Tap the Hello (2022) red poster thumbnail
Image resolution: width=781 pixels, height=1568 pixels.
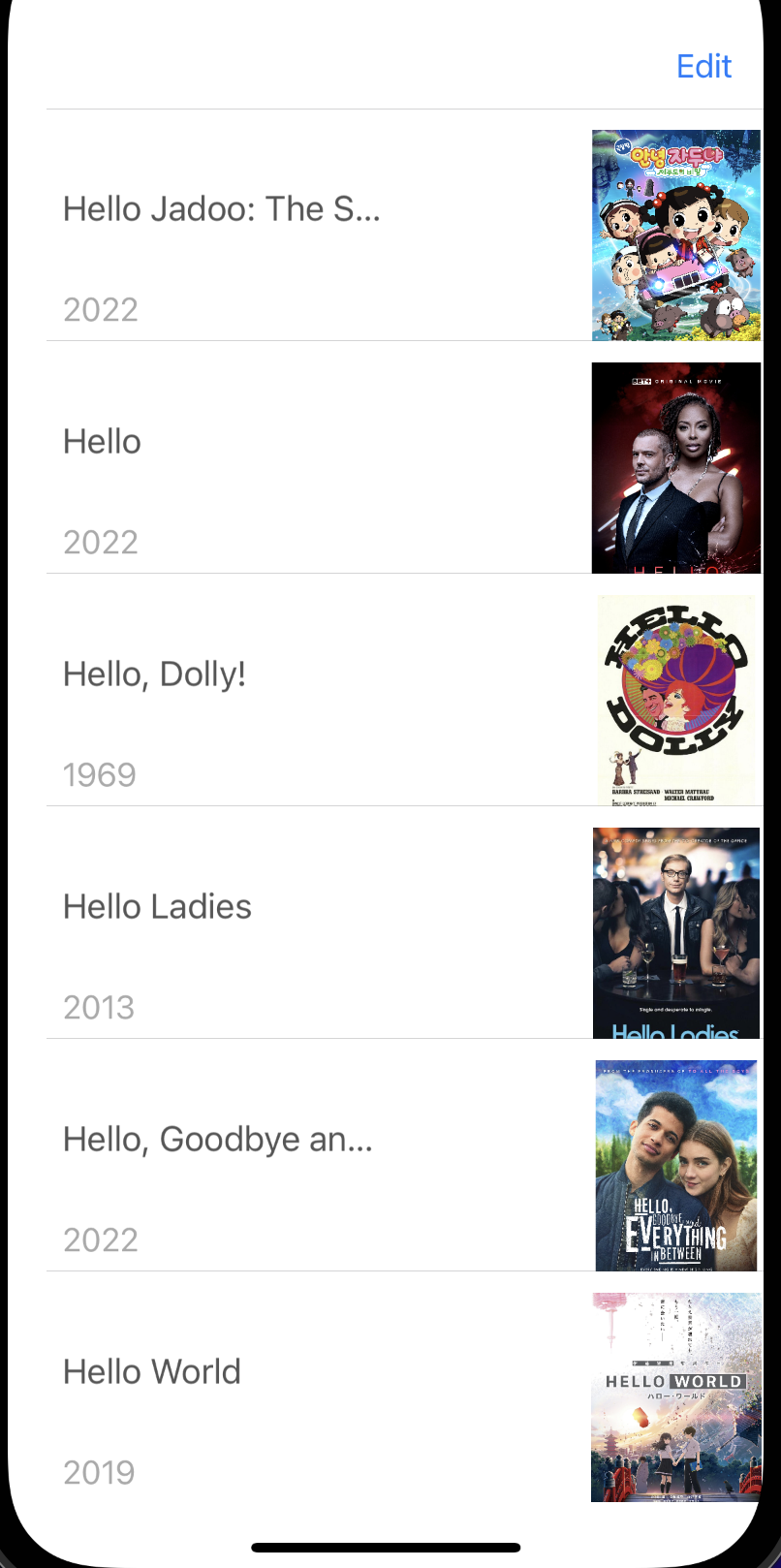pyautogui.click(x=675, y=467)
